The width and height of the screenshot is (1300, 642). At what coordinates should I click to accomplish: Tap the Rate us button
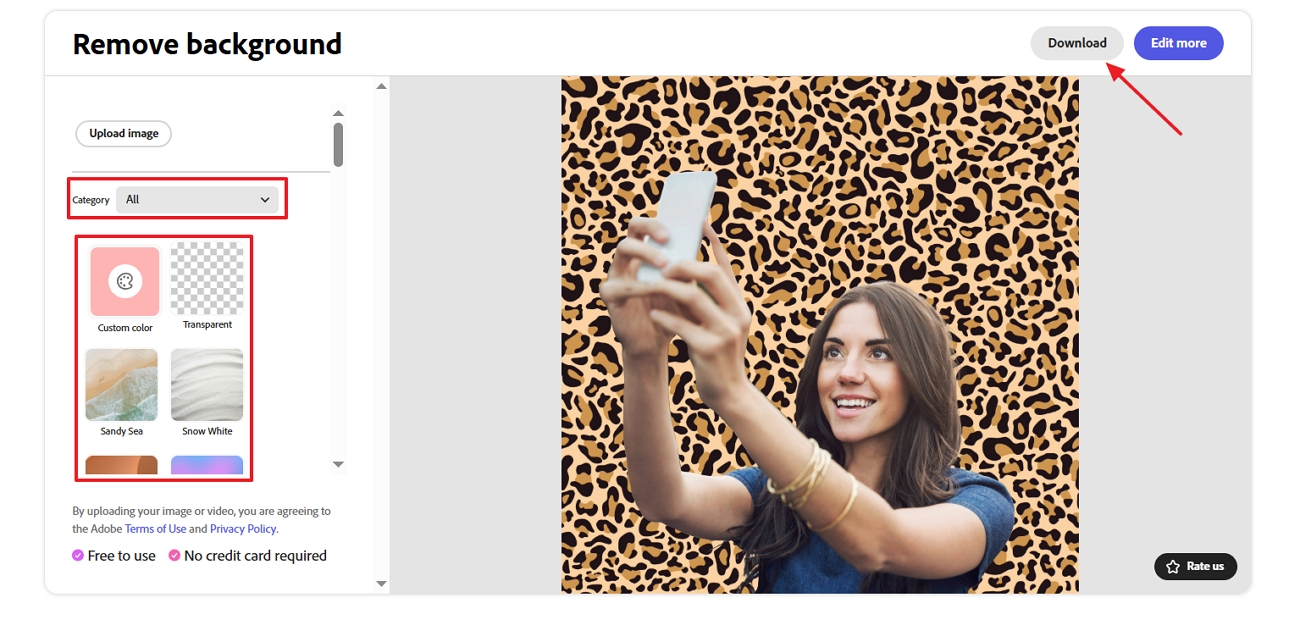1195,566
